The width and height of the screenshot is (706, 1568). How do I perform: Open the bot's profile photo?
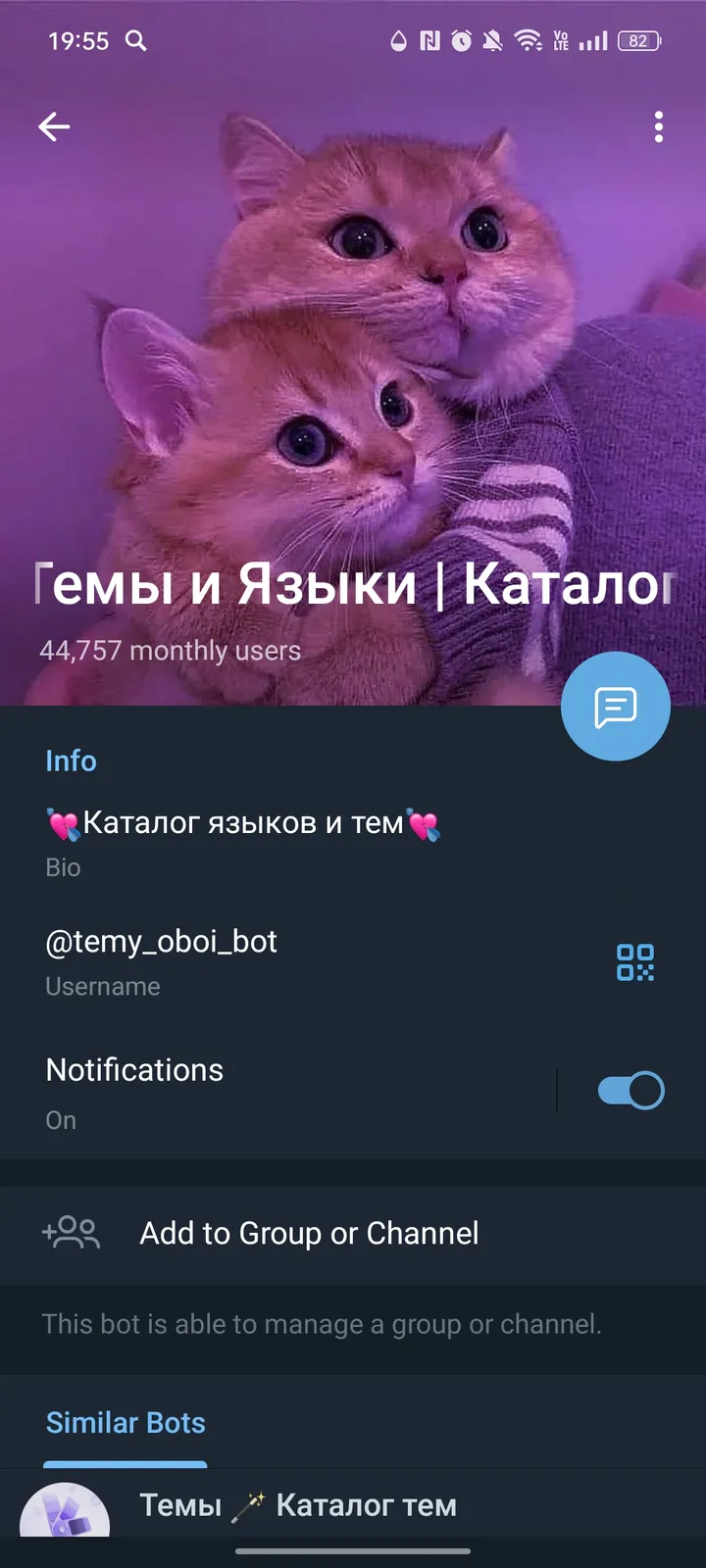click(353, 343)
